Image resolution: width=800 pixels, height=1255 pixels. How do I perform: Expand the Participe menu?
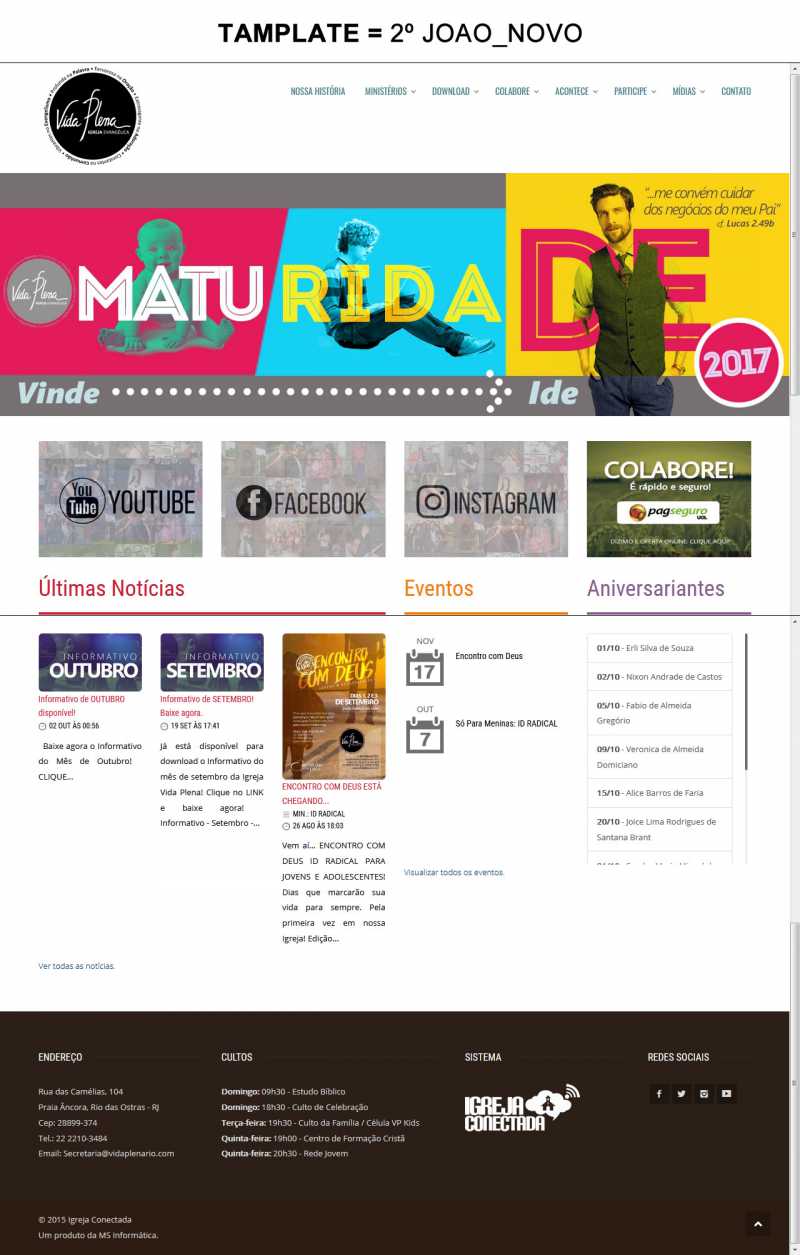[x=634, y=91]
